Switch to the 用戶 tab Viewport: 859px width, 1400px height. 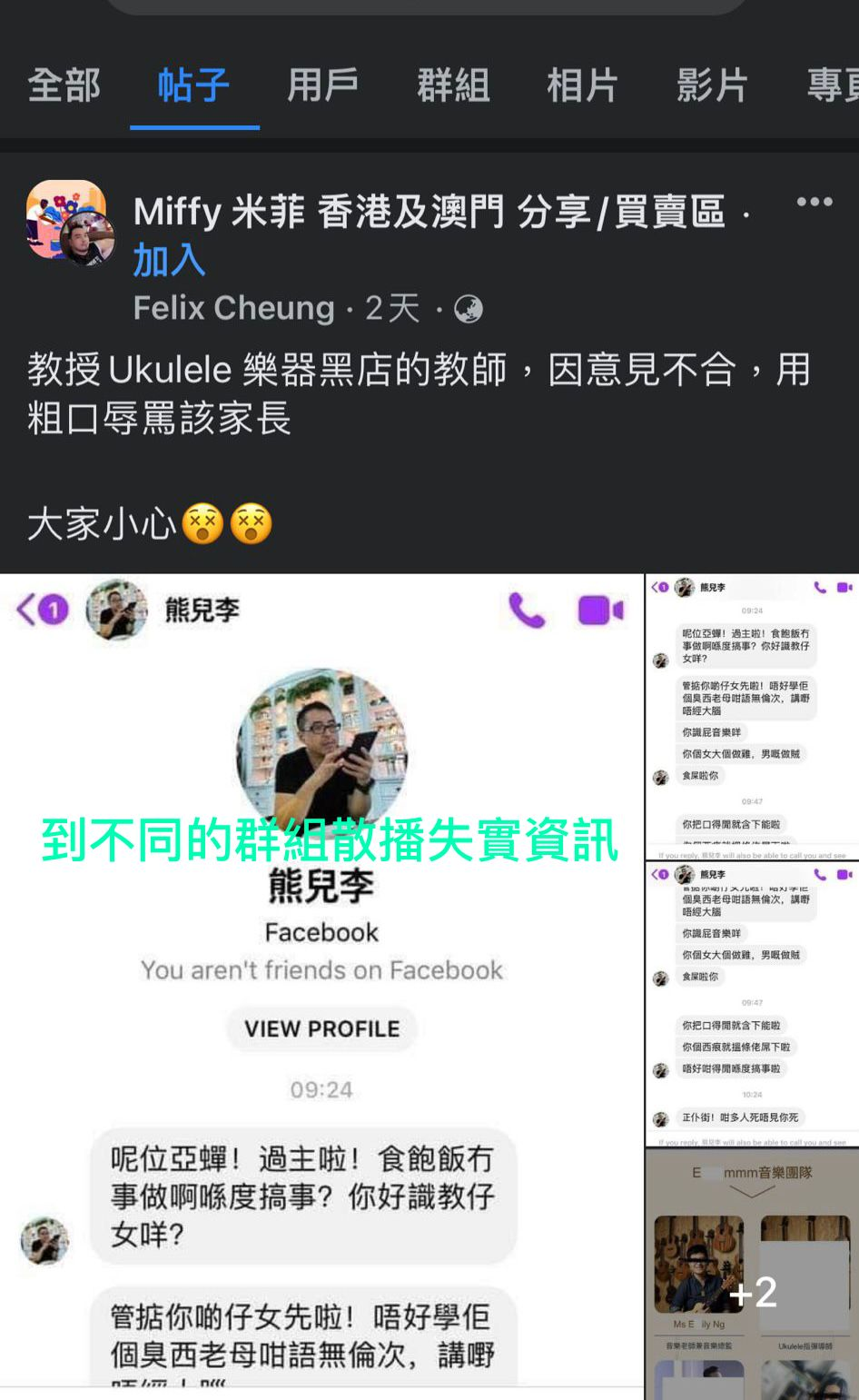[x=323, y=86]
